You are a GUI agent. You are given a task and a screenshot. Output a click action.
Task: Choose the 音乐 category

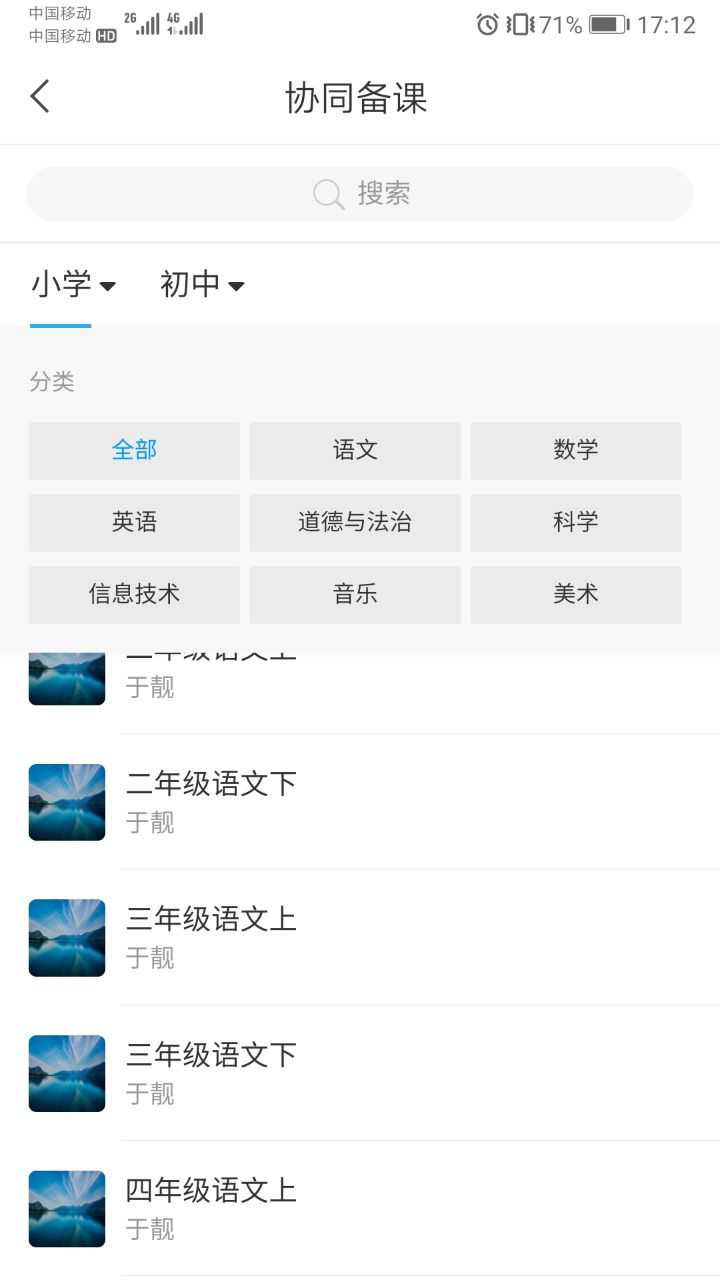click(355, 594)
